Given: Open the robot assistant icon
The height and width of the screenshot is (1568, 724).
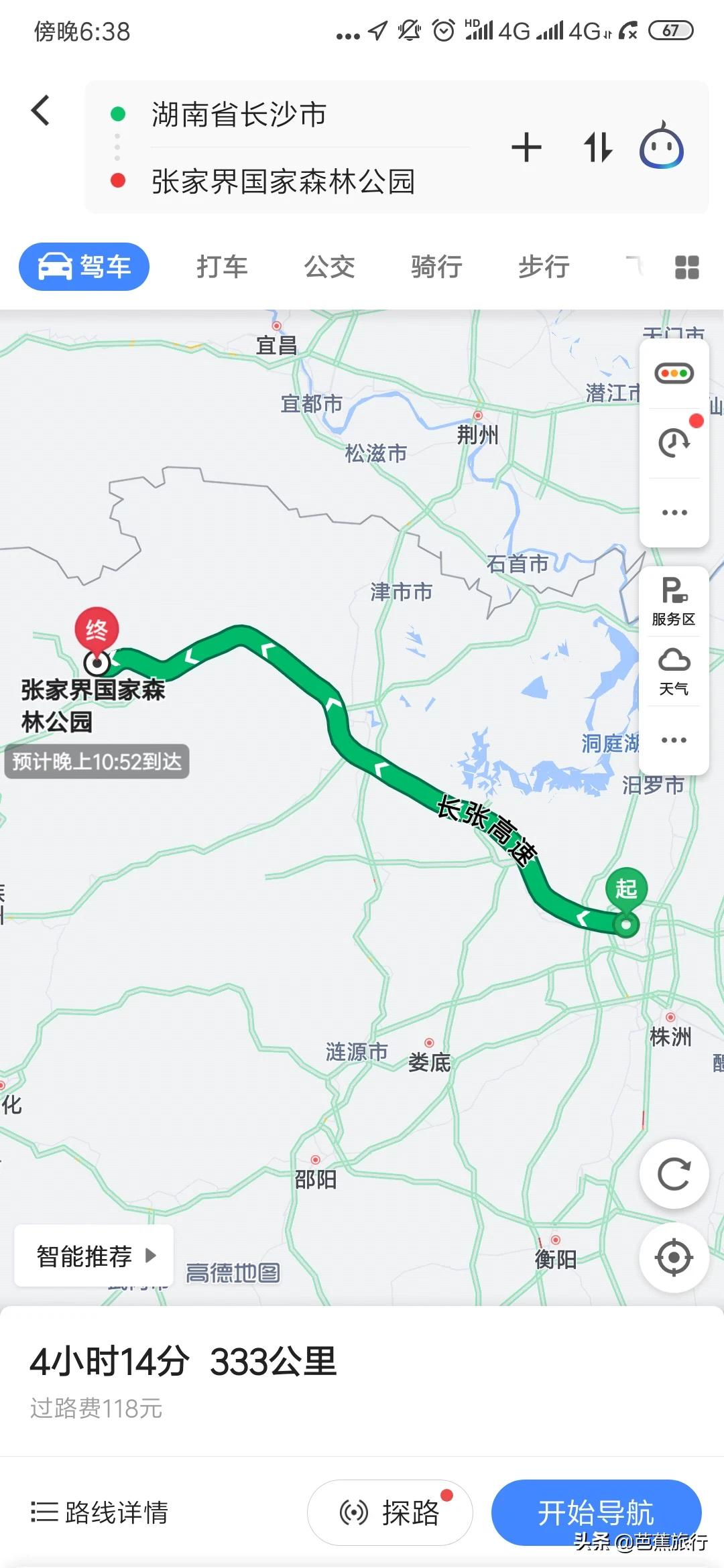Looking at the screenshot, I should pyautogui.click(x=662, y=147).
